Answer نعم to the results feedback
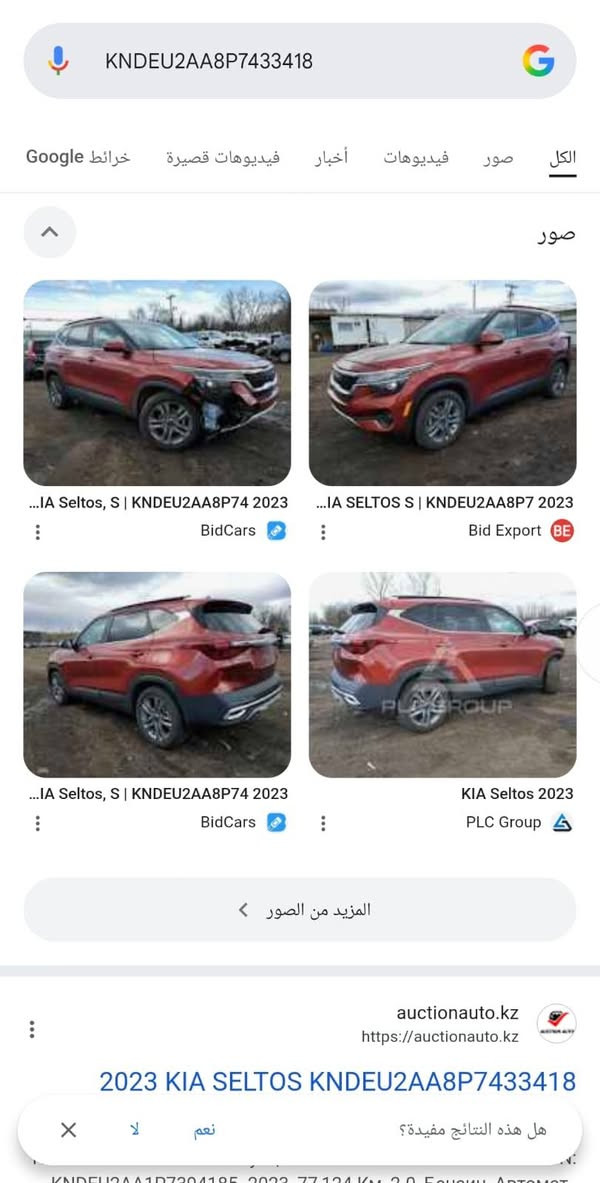The image size is (600, 1183). tap(205, 1130)
